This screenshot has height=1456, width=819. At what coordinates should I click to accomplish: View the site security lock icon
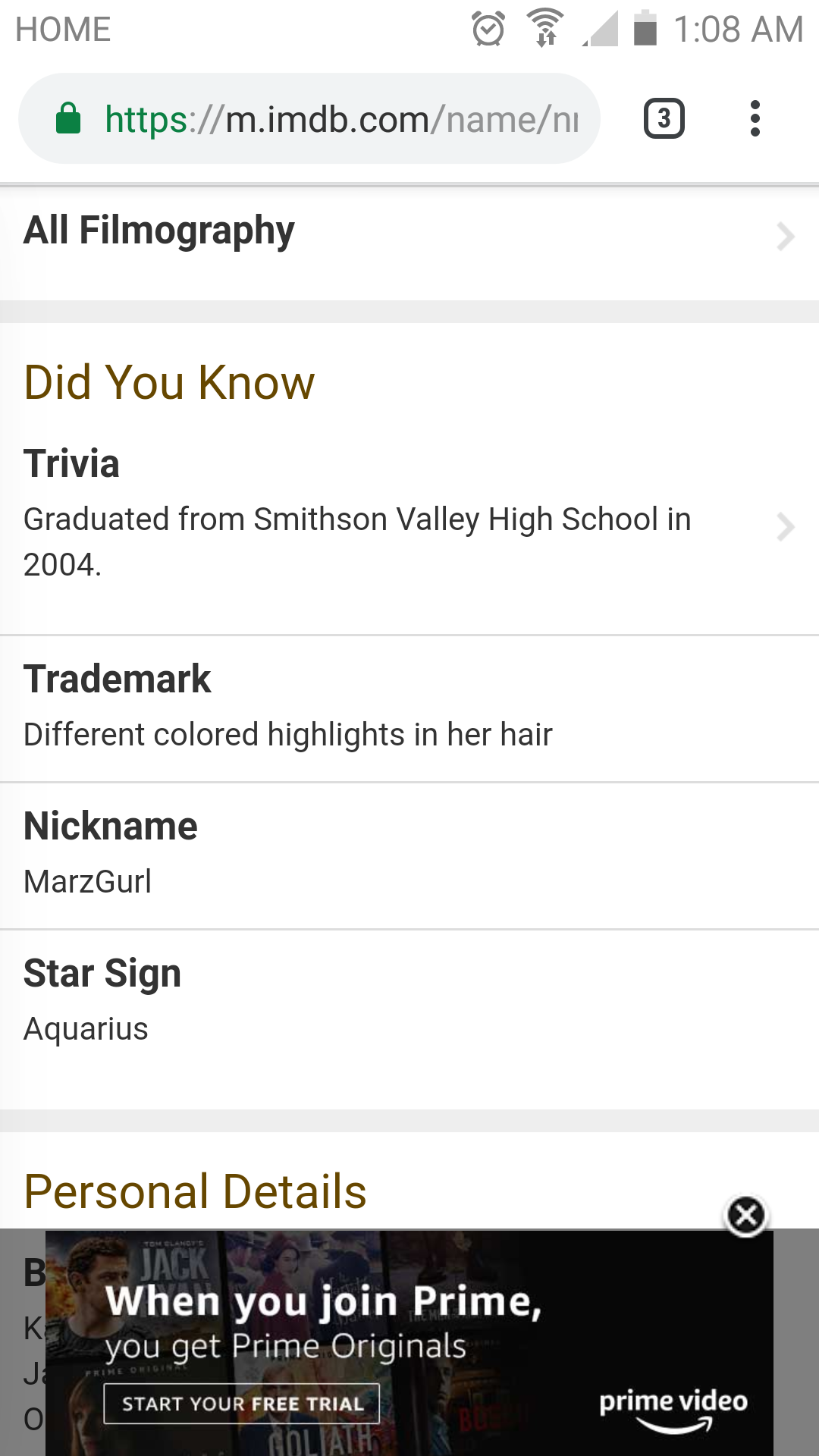[68, 119]
